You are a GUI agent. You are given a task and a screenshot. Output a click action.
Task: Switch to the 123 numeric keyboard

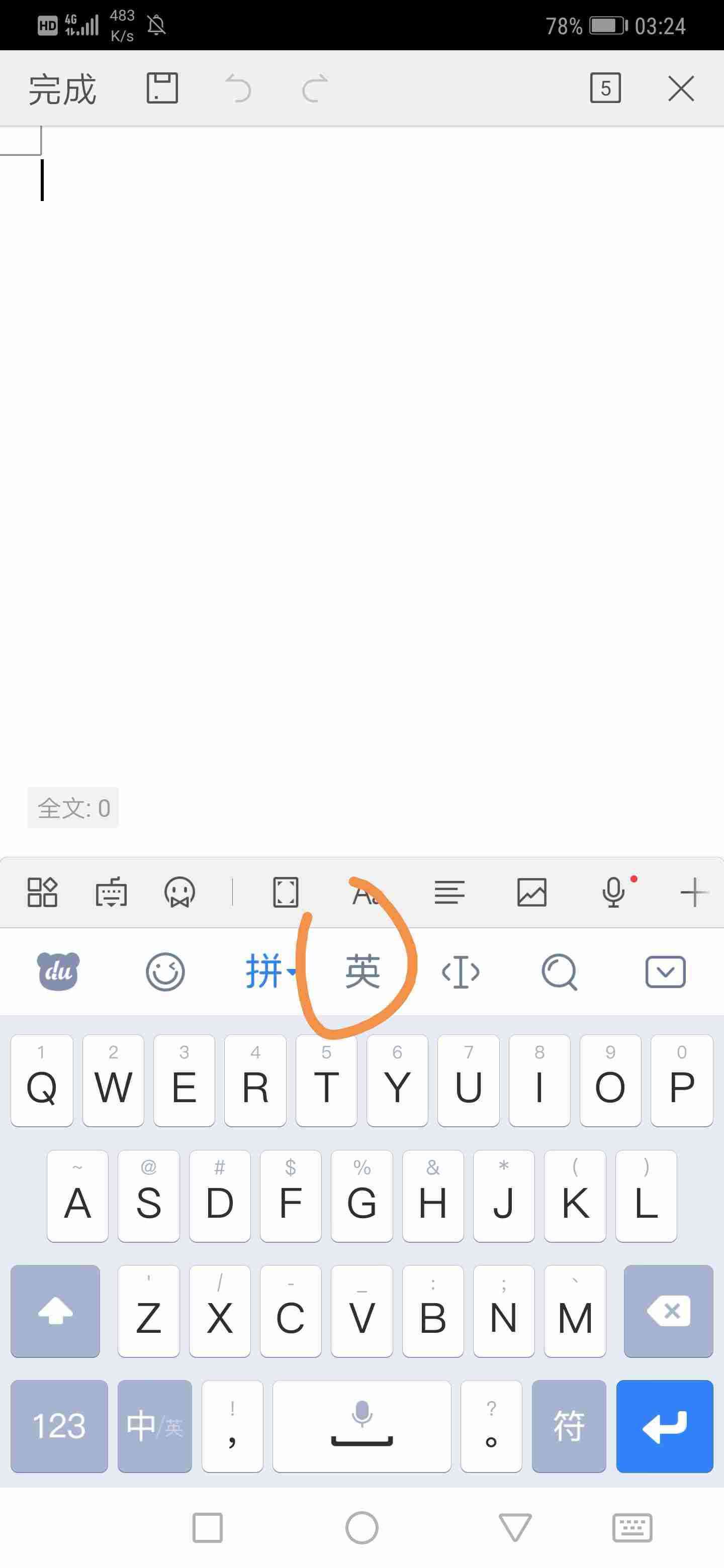coord(59,1426)
